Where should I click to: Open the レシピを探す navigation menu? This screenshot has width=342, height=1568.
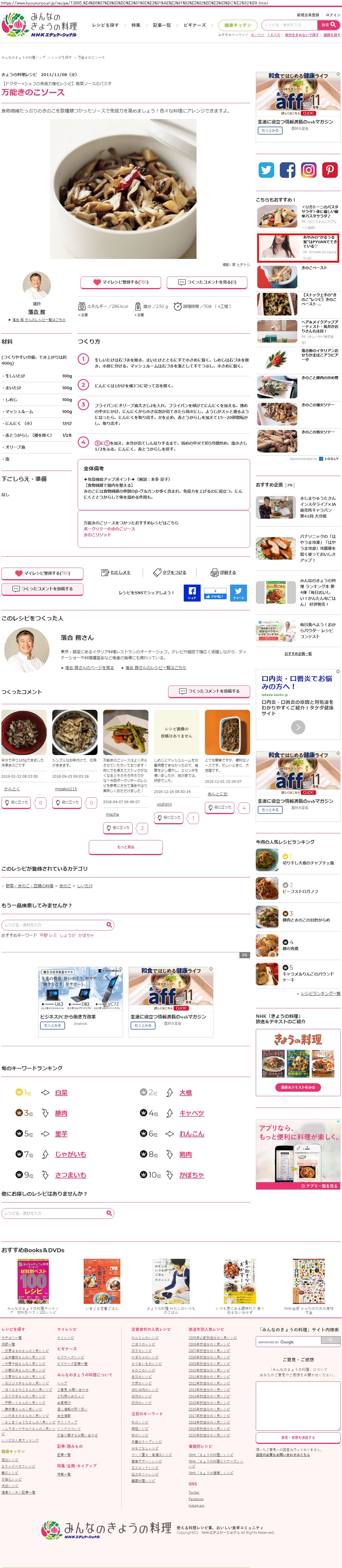pos(105,25)
